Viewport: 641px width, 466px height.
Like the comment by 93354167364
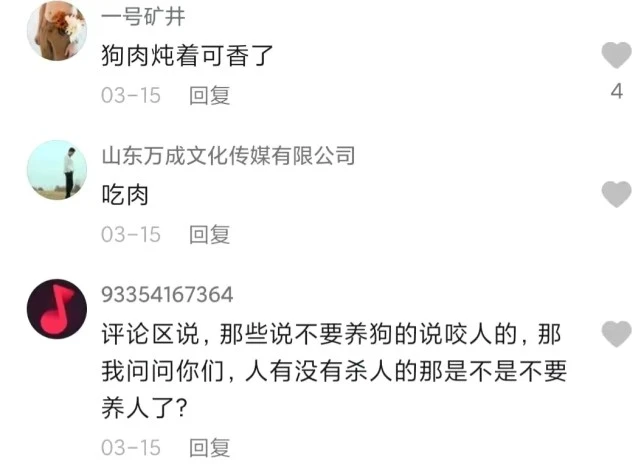[616, 334]
